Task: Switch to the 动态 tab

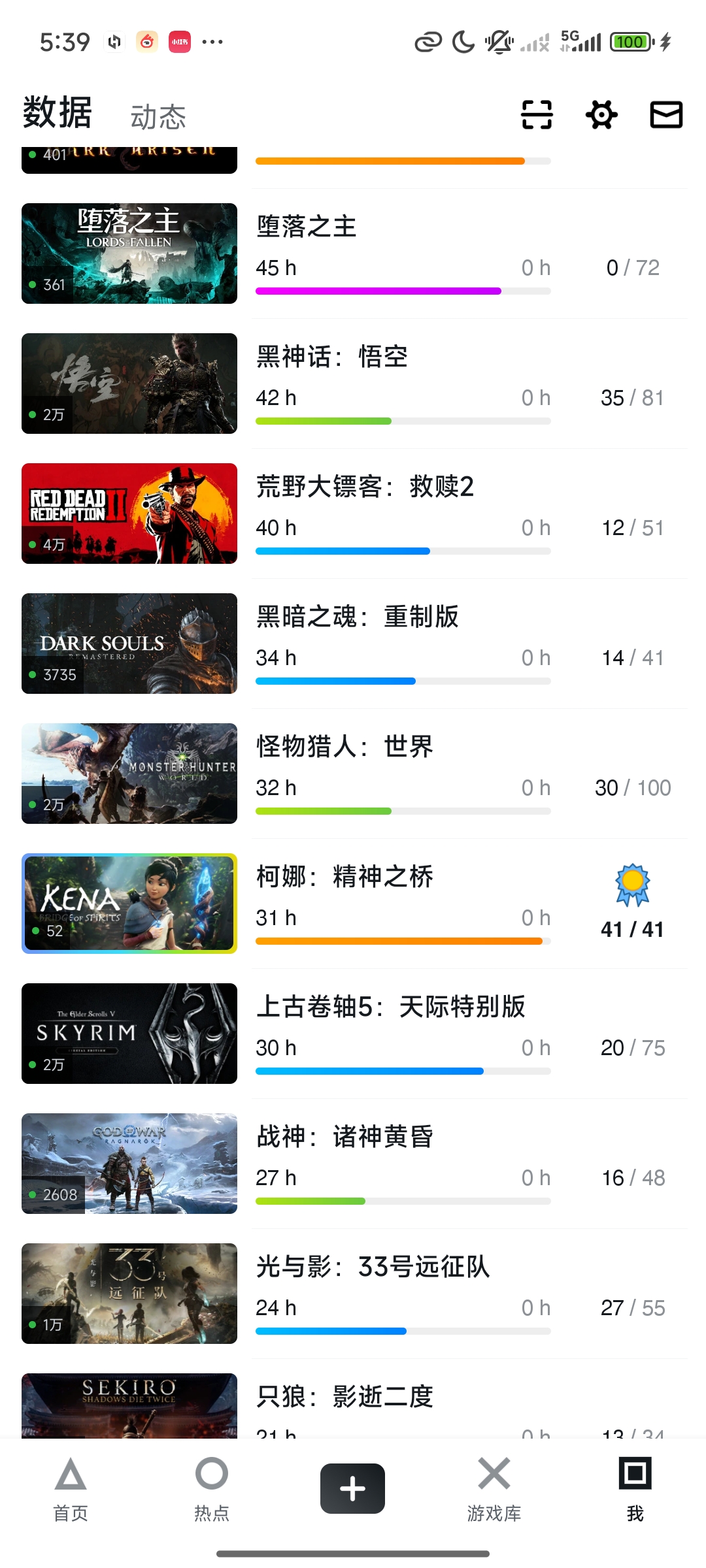Action: [x=158, y=118]
